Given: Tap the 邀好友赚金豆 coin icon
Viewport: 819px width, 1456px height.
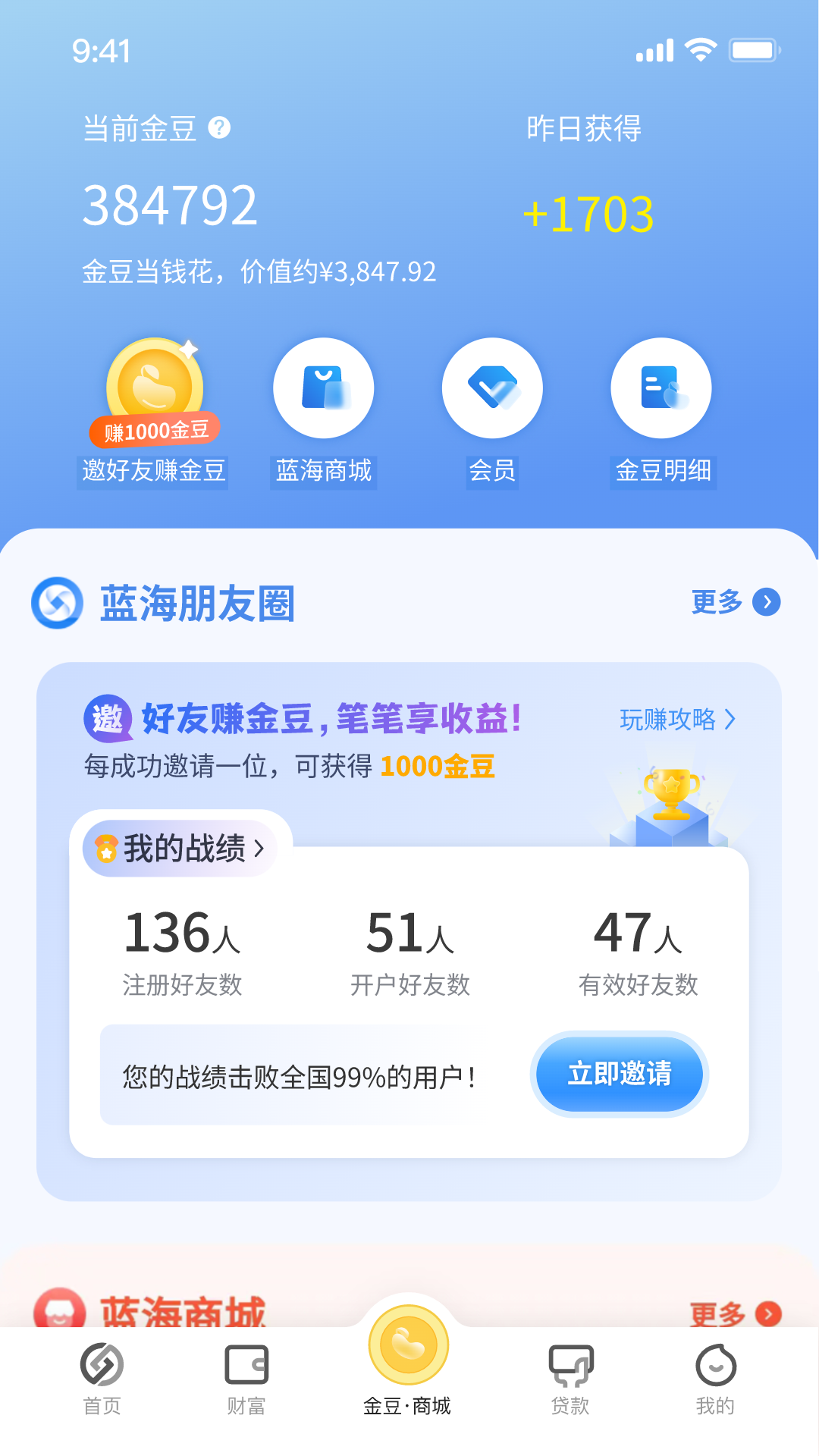Looking at the screenshot, I should pos(152,387).
